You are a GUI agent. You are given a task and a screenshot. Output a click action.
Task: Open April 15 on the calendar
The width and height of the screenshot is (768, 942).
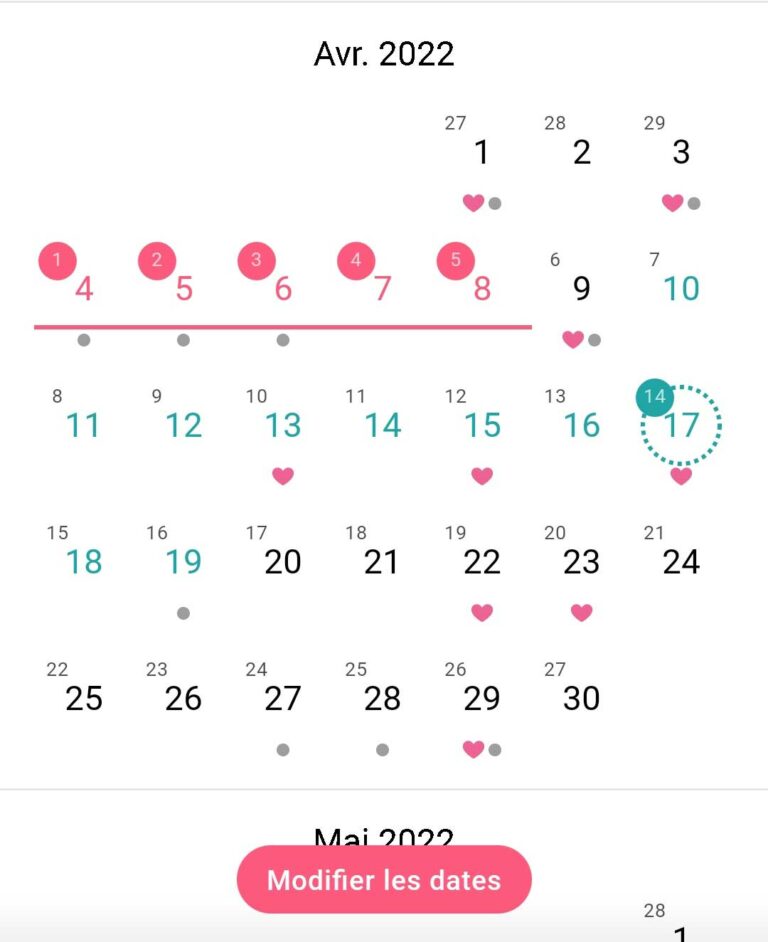[x=482, y=426]
